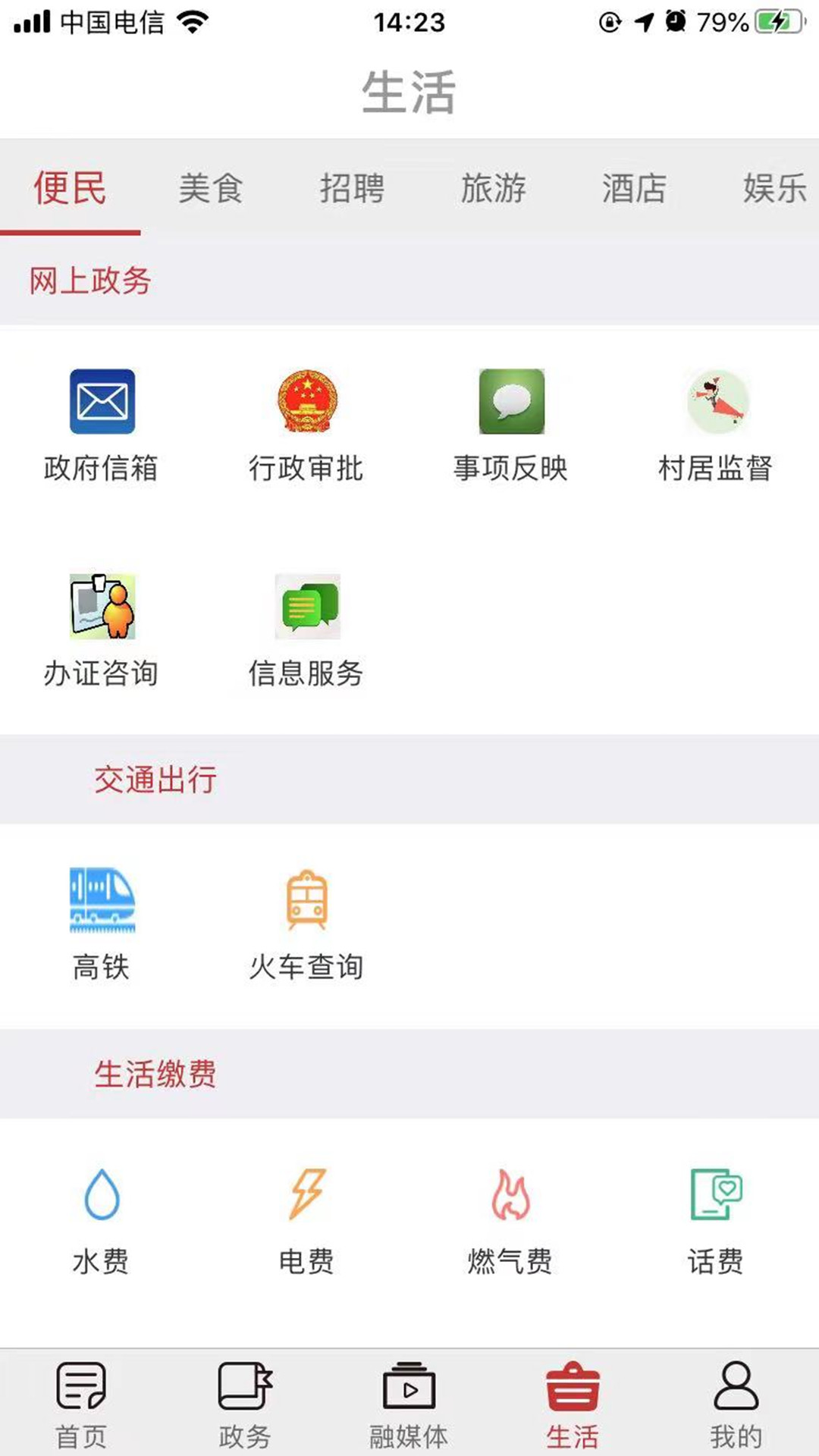Select the 招聘 category tab

click(x=352, y=188)
